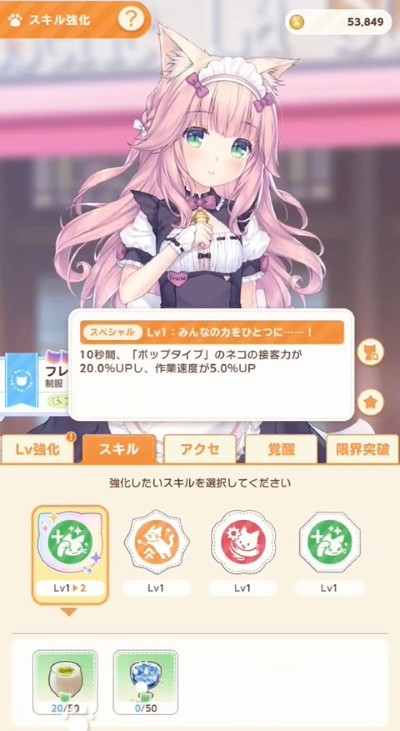This screenshot has height=731, width=400.
Task: Tap the matcha pudding material 20/50
Action: (x=65, y=683)
